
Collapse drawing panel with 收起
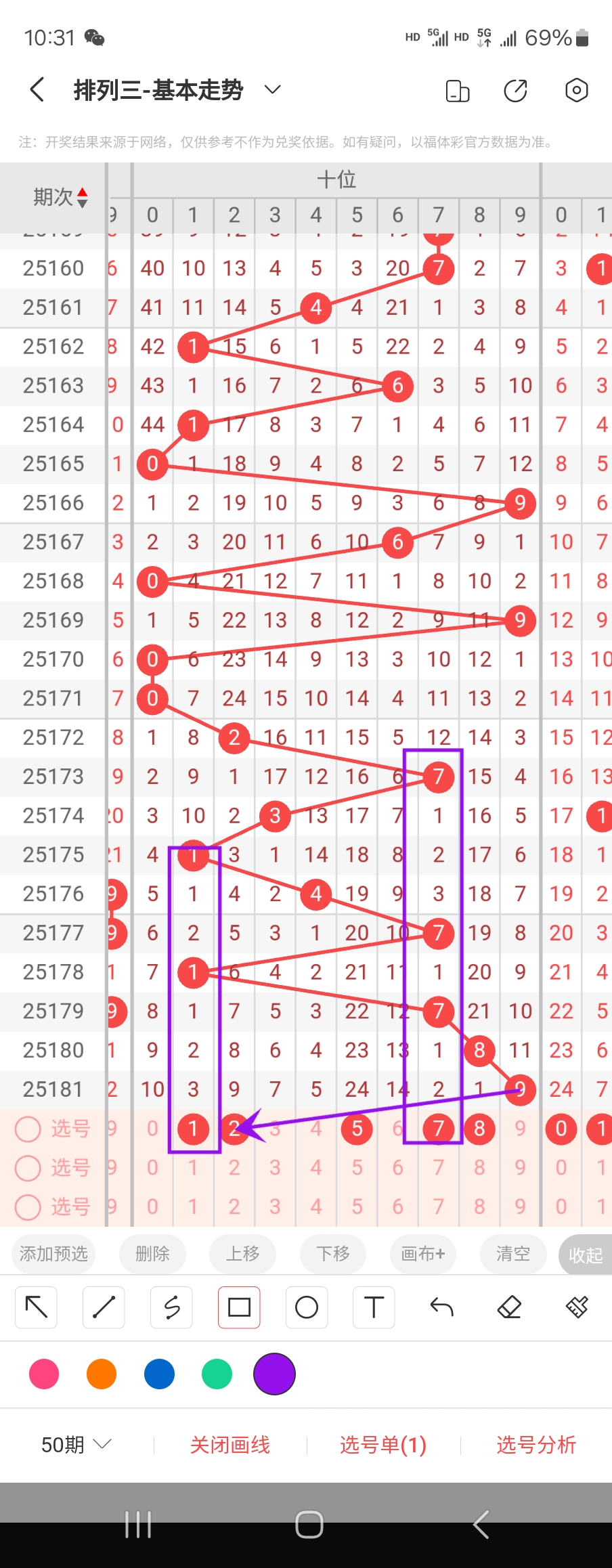[585, 1255]
